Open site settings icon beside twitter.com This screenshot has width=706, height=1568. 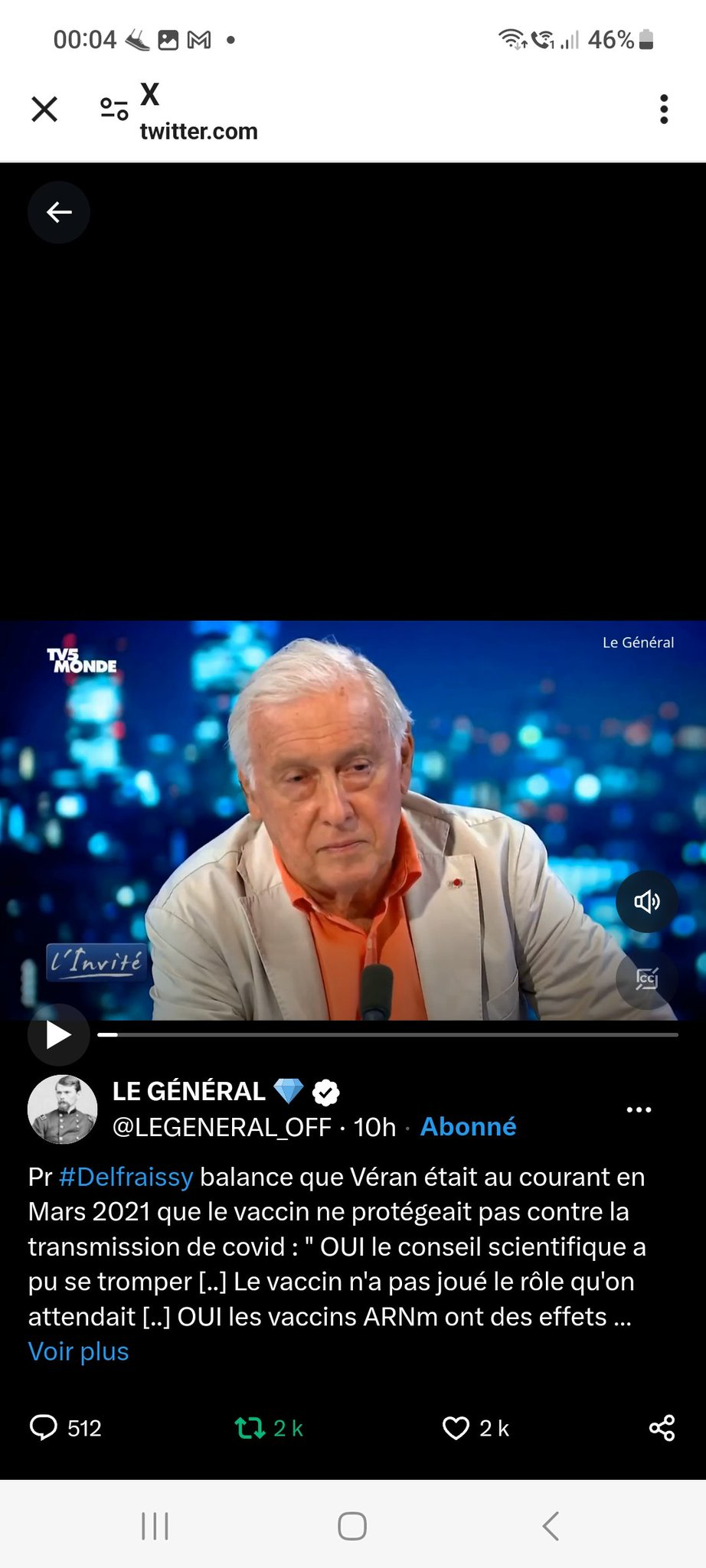(114, 109)
